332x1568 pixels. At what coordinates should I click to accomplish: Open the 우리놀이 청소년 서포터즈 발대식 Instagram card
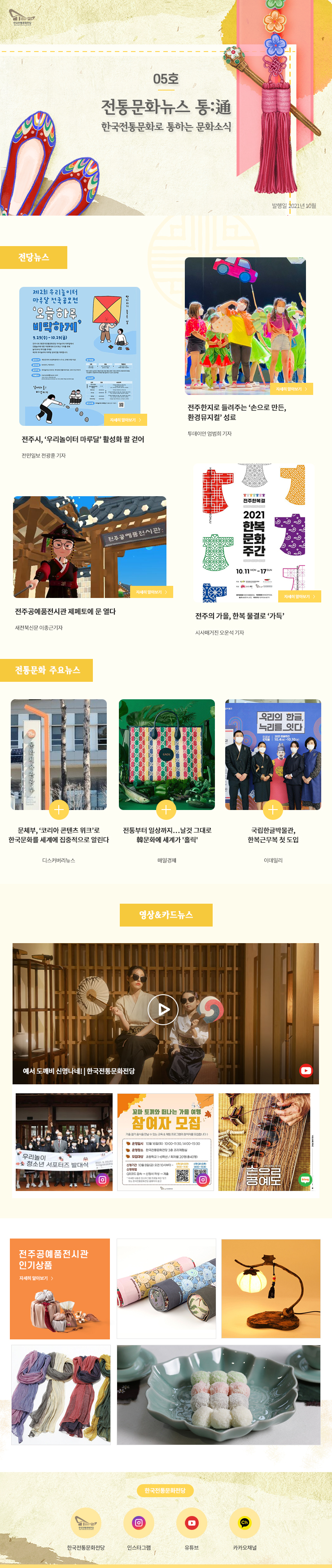click(x=64, y=1142)
